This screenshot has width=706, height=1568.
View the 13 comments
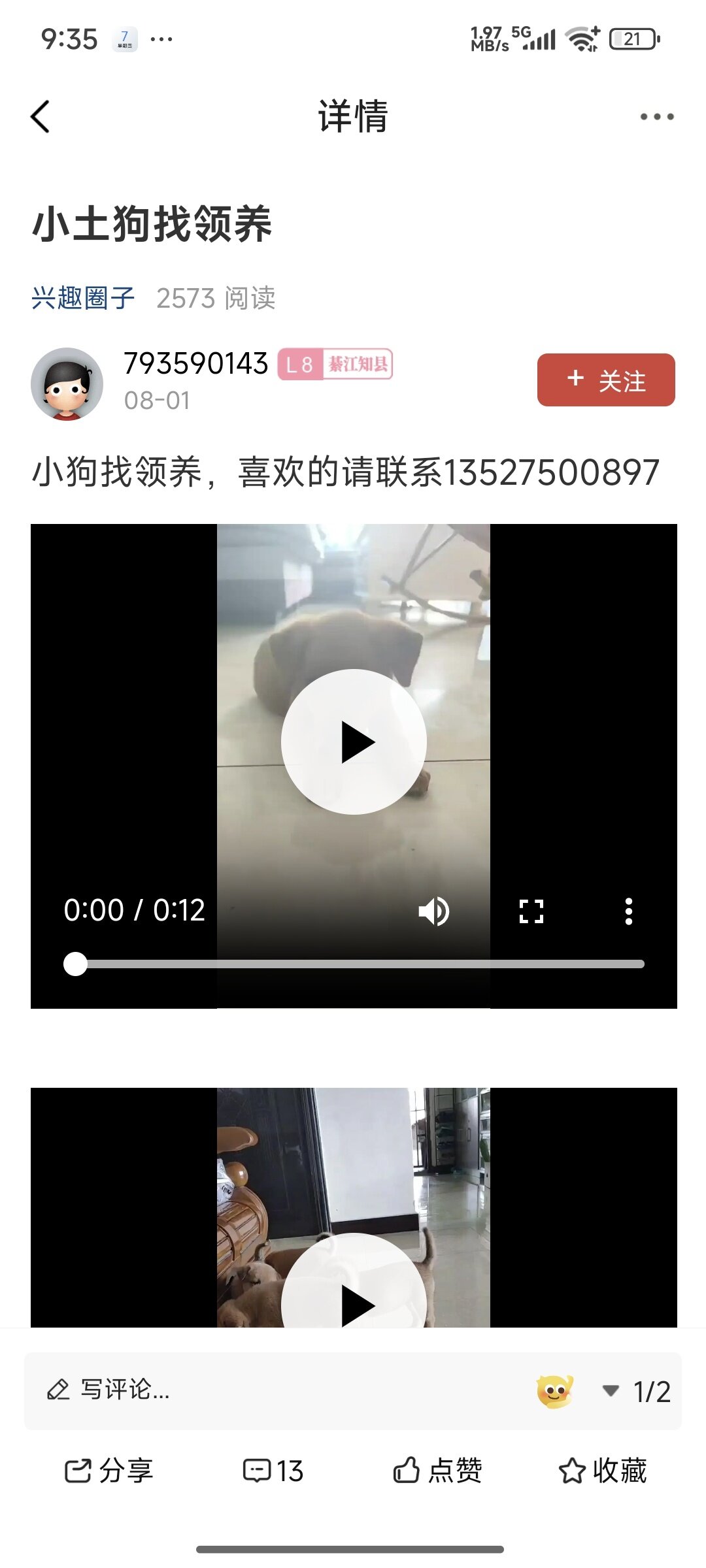click(273, 1471)
